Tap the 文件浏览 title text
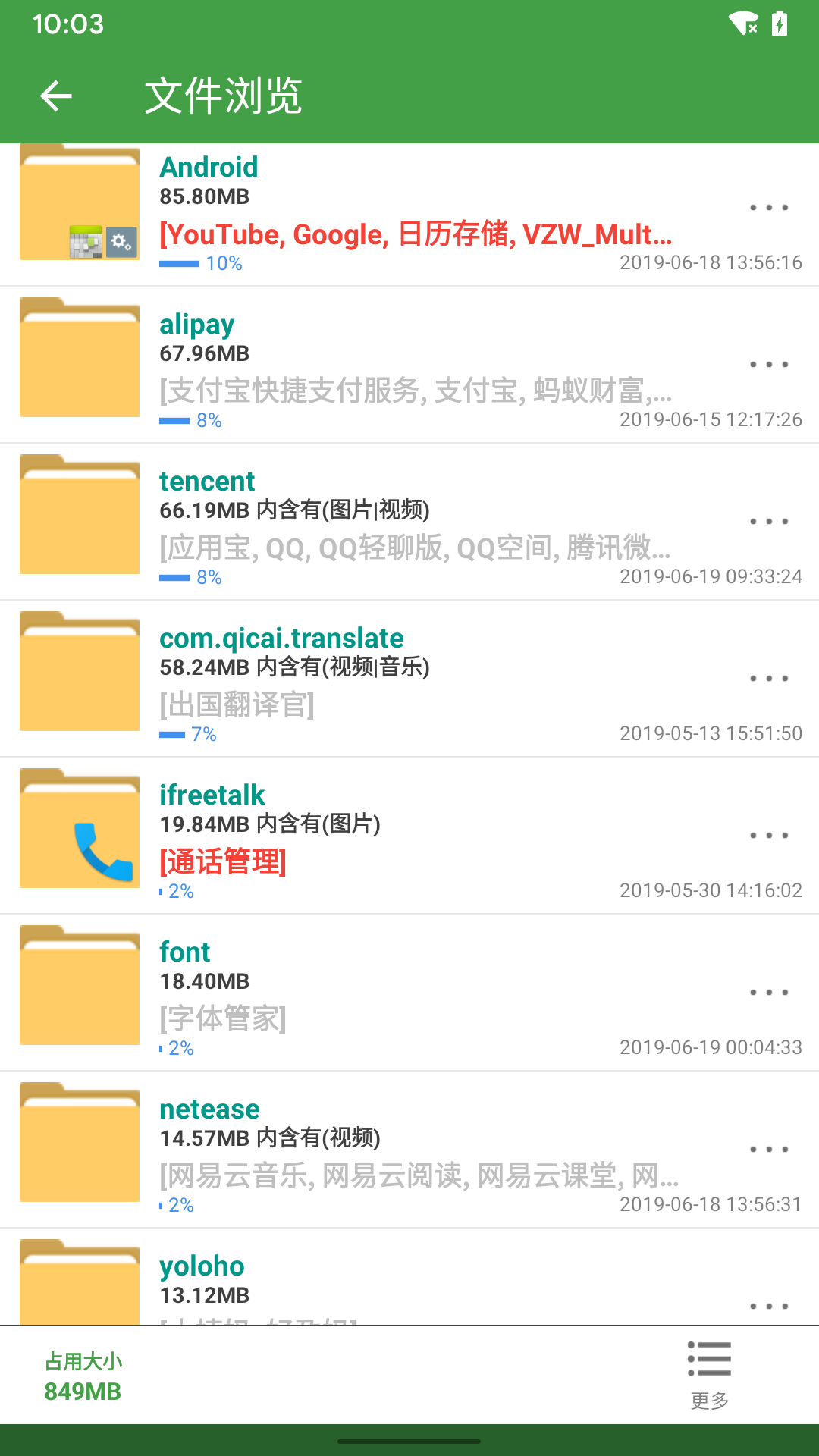 click(x=224, y=96)
